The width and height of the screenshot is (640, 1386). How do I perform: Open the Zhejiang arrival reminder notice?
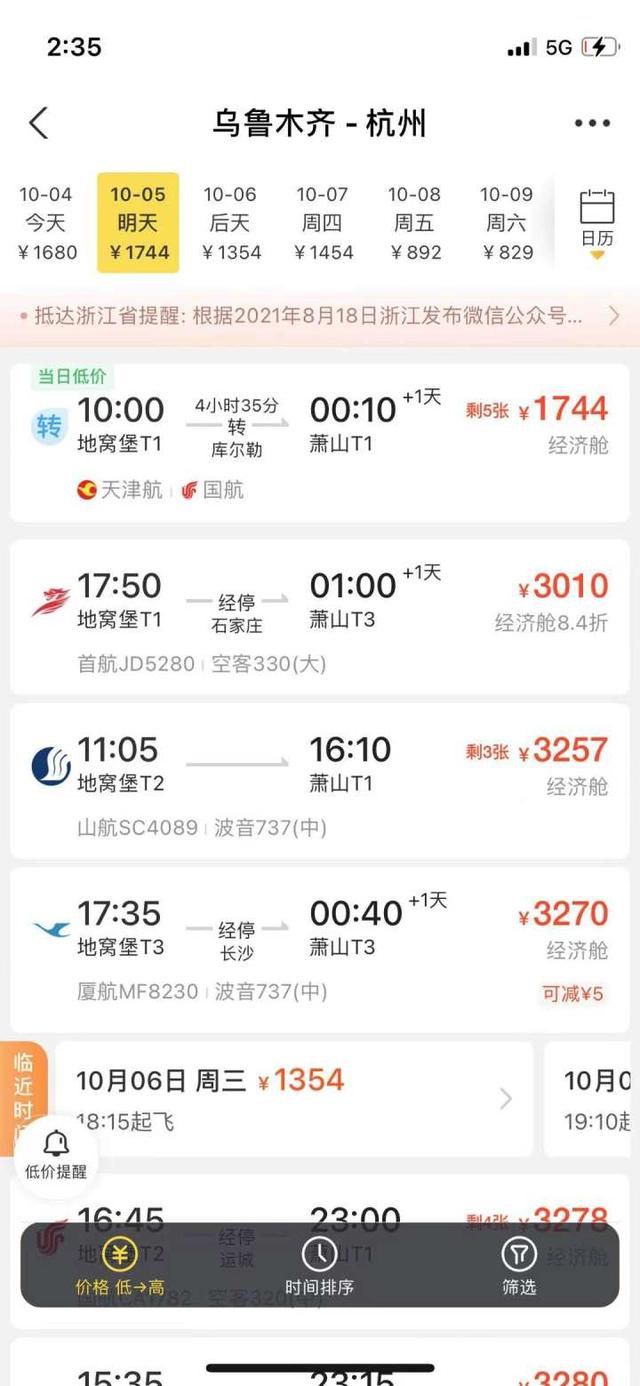pos(320,317)
